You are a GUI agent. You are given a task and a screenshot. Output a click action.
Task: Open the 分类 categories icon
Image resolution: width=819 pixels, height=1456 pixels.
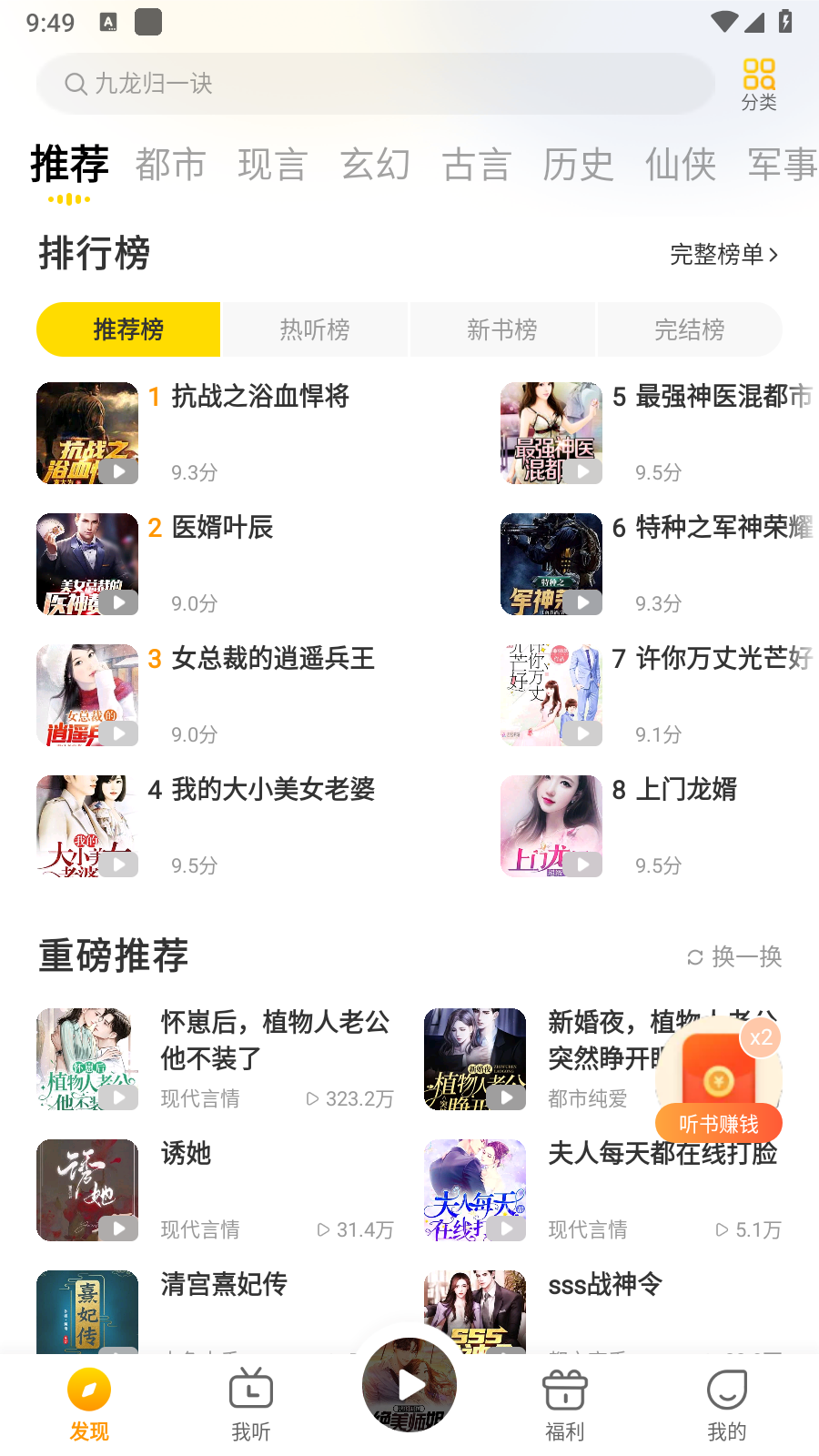(758, 85)
